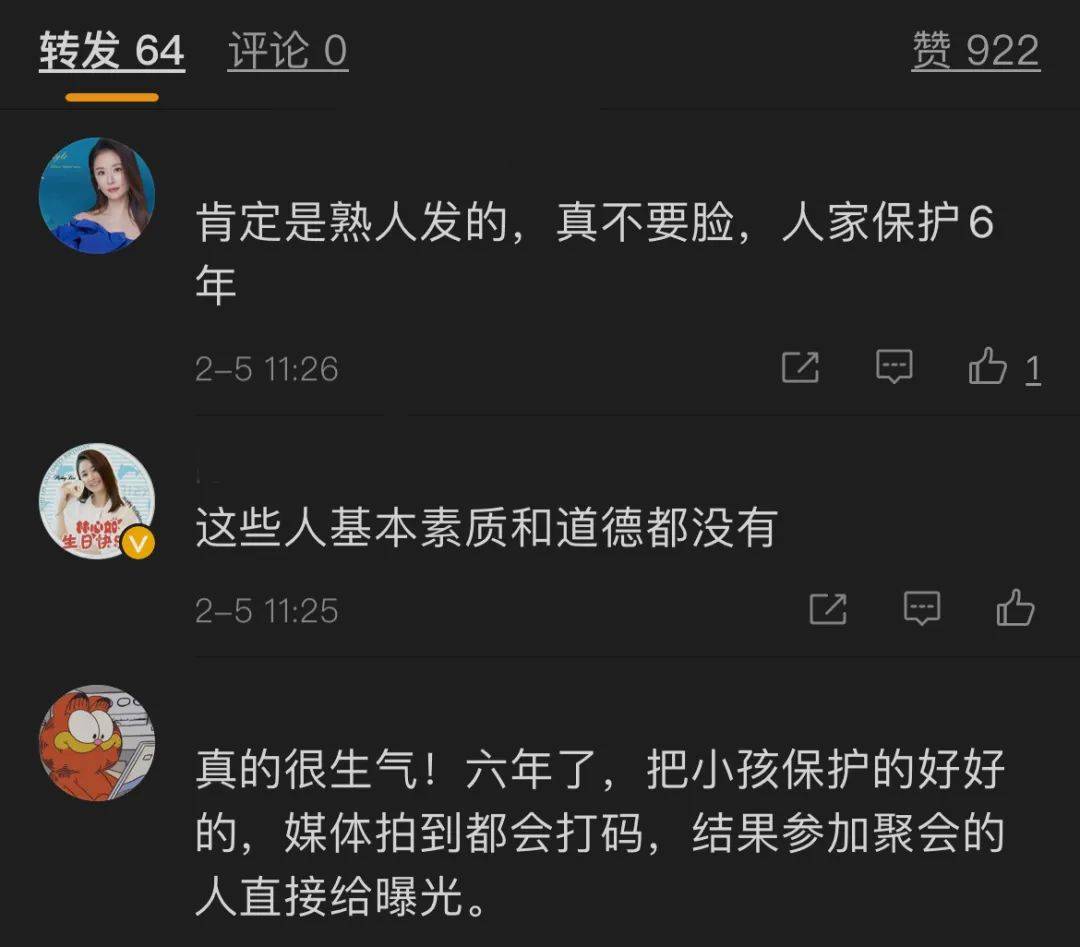Open profile of user in blue dress avatar
Image resolution: width=1080 pixels, height=947 pixels.
click(97, 196)
